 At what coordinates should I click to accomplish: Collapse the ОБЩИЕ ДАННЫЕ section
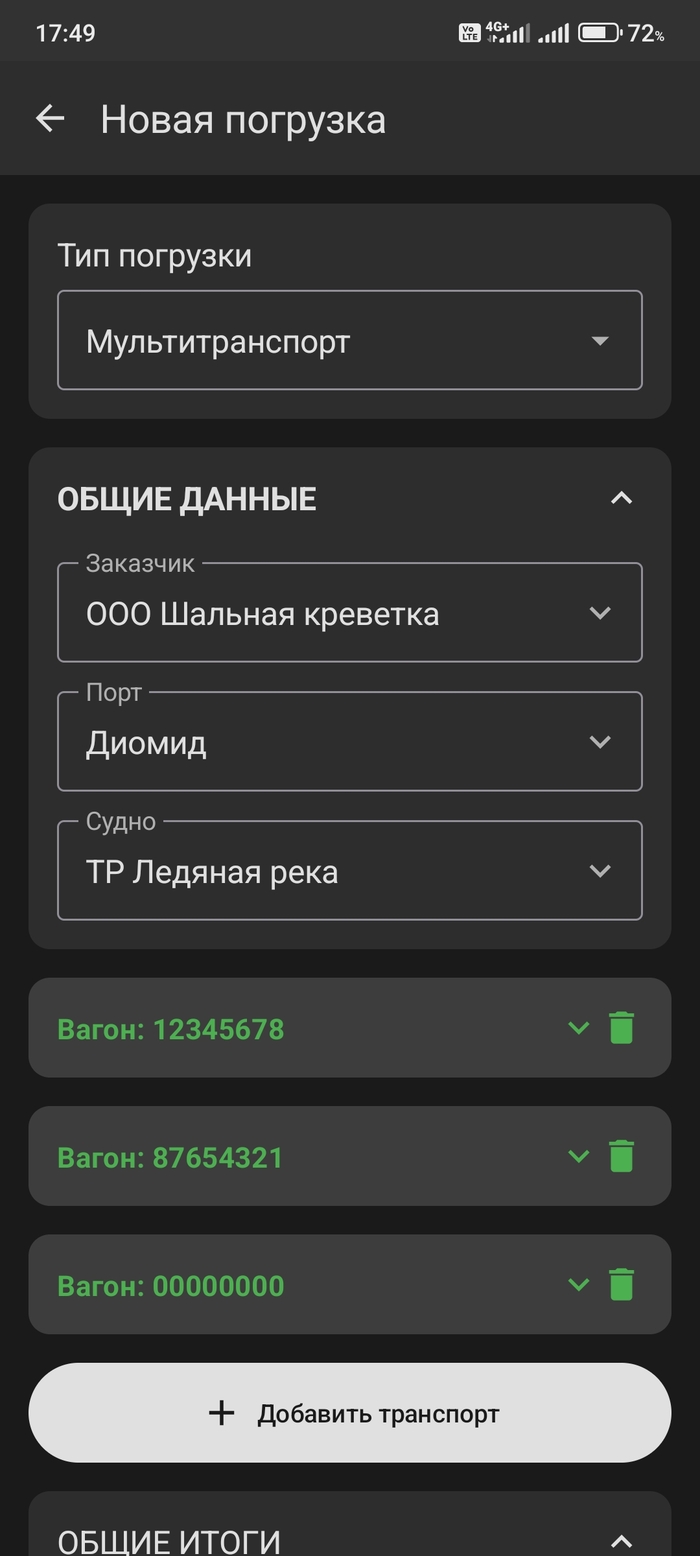(x=621, y=498)
